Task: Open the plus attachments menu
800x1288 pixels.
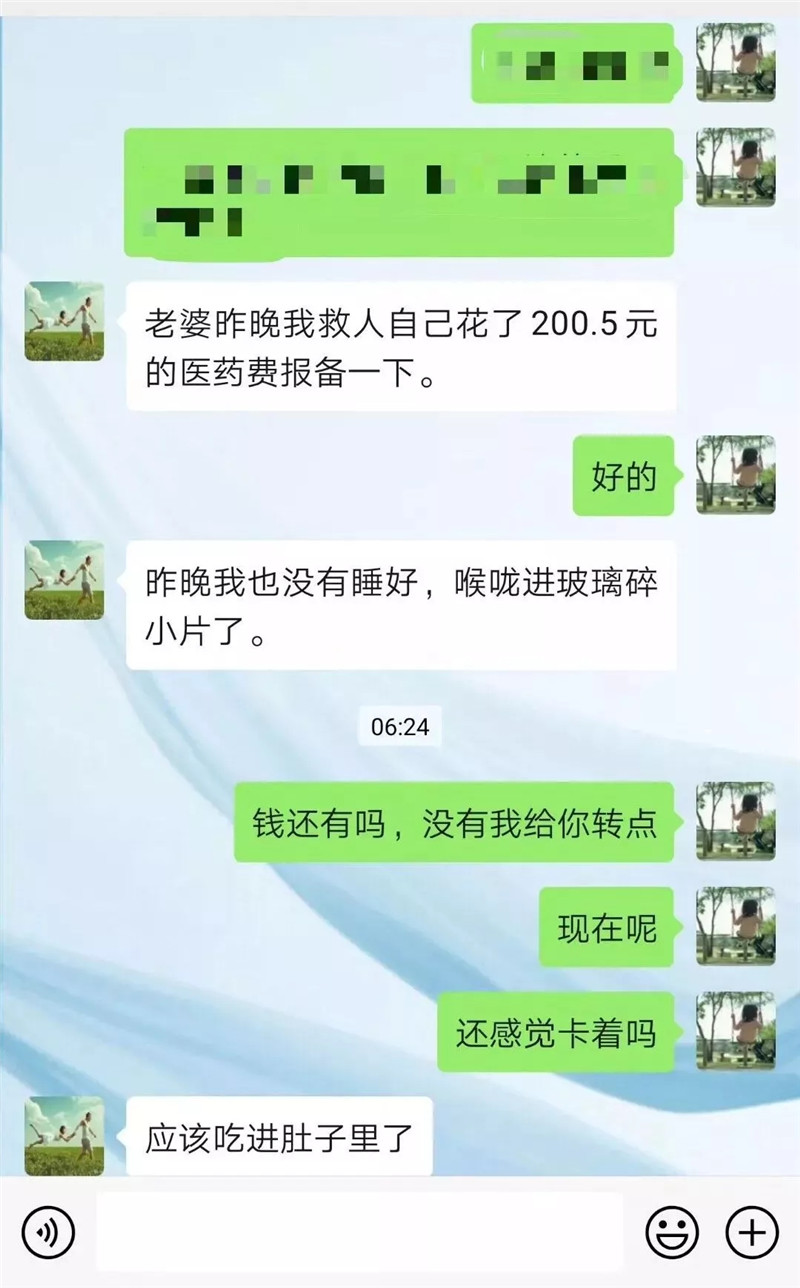Action: point(751,1231)
